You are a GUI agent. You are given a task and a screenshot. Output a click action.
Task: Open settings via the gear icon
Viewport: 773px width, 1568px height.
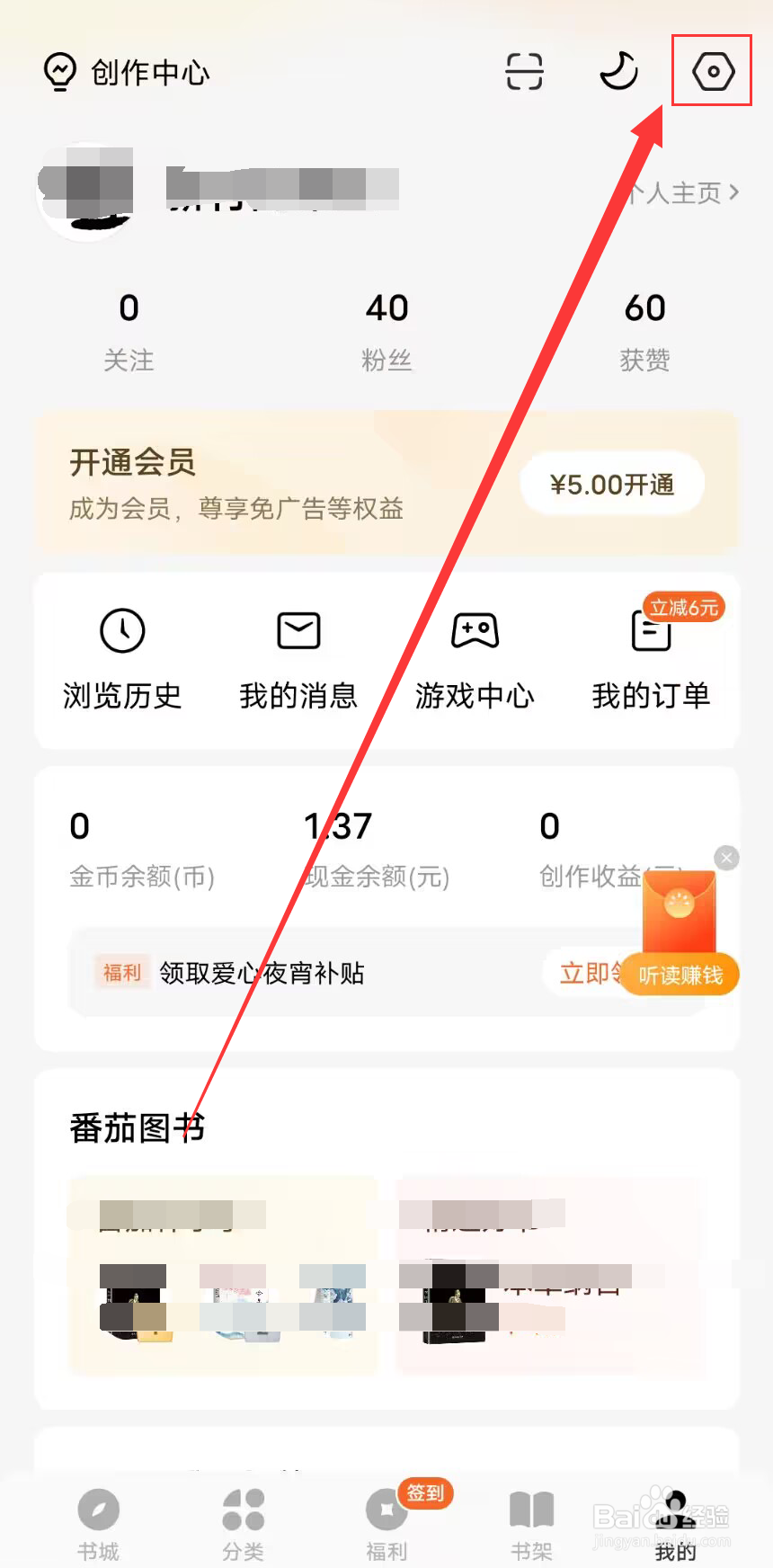tap(711, 72)
